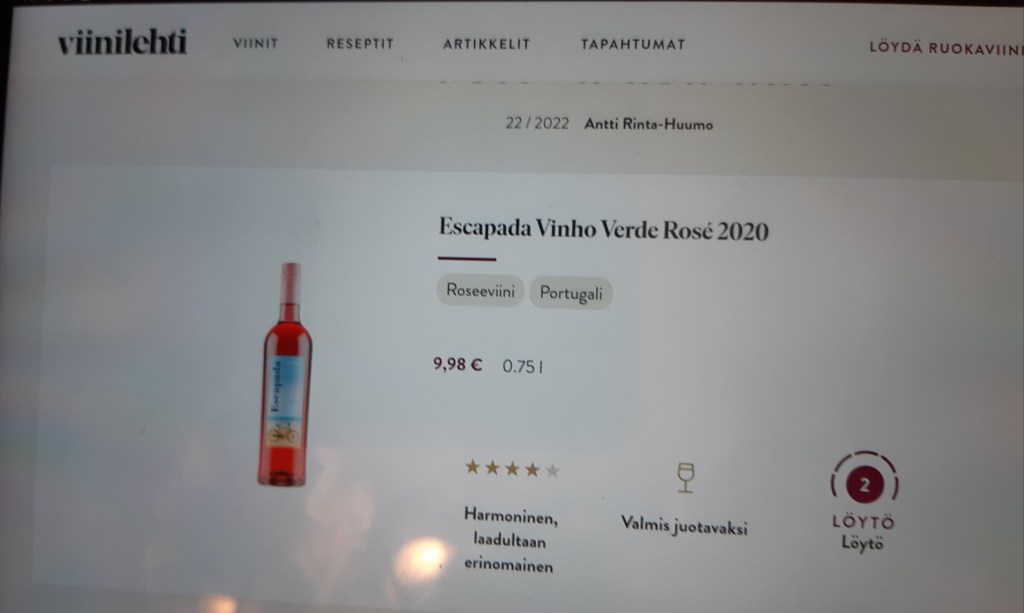Go to the Reseptit section
This screenshot has height=613, width=1024.
point(360,44)
